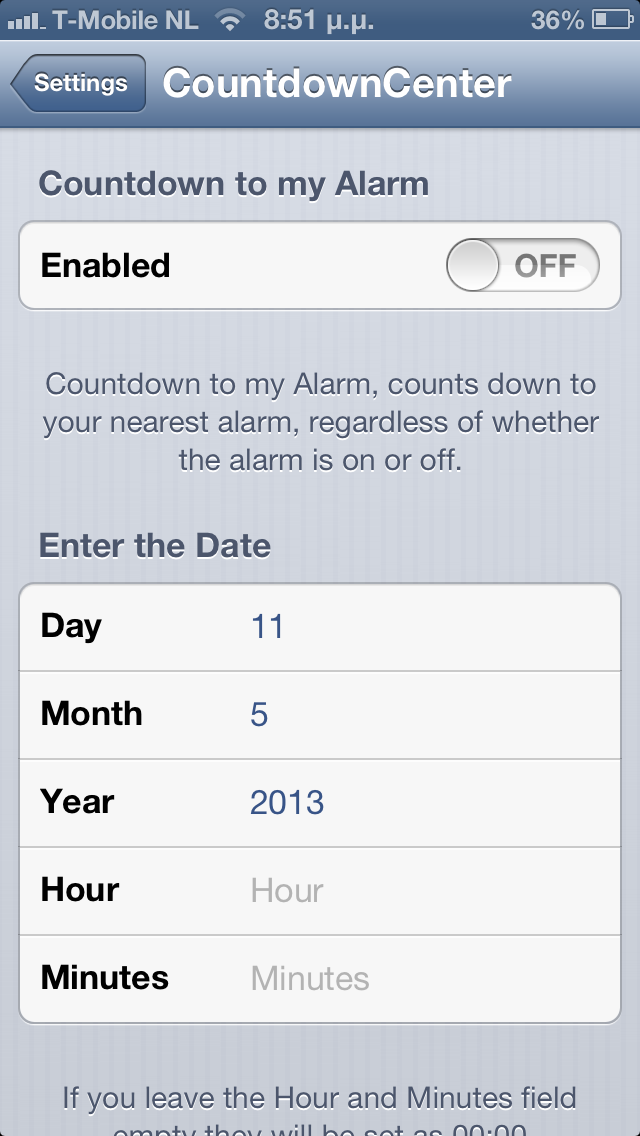Viewport: 640px width, 1136px height.
Task: Select the Month field
Action: 420,715
